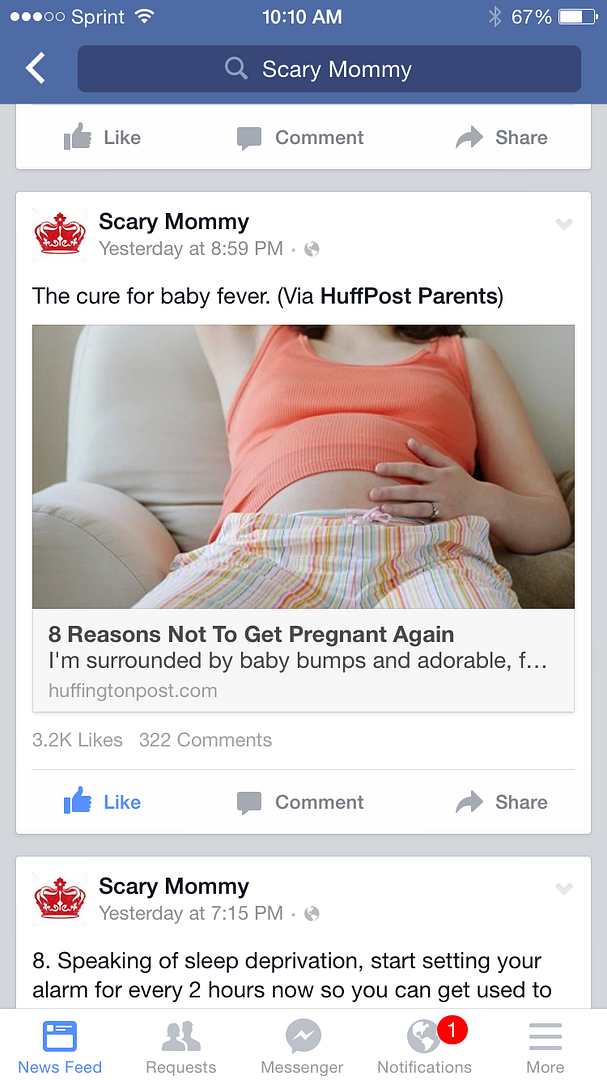Screen dimensions: 607x1080
Task: Open the Messenger tab
Action: tap(302, 1047)
